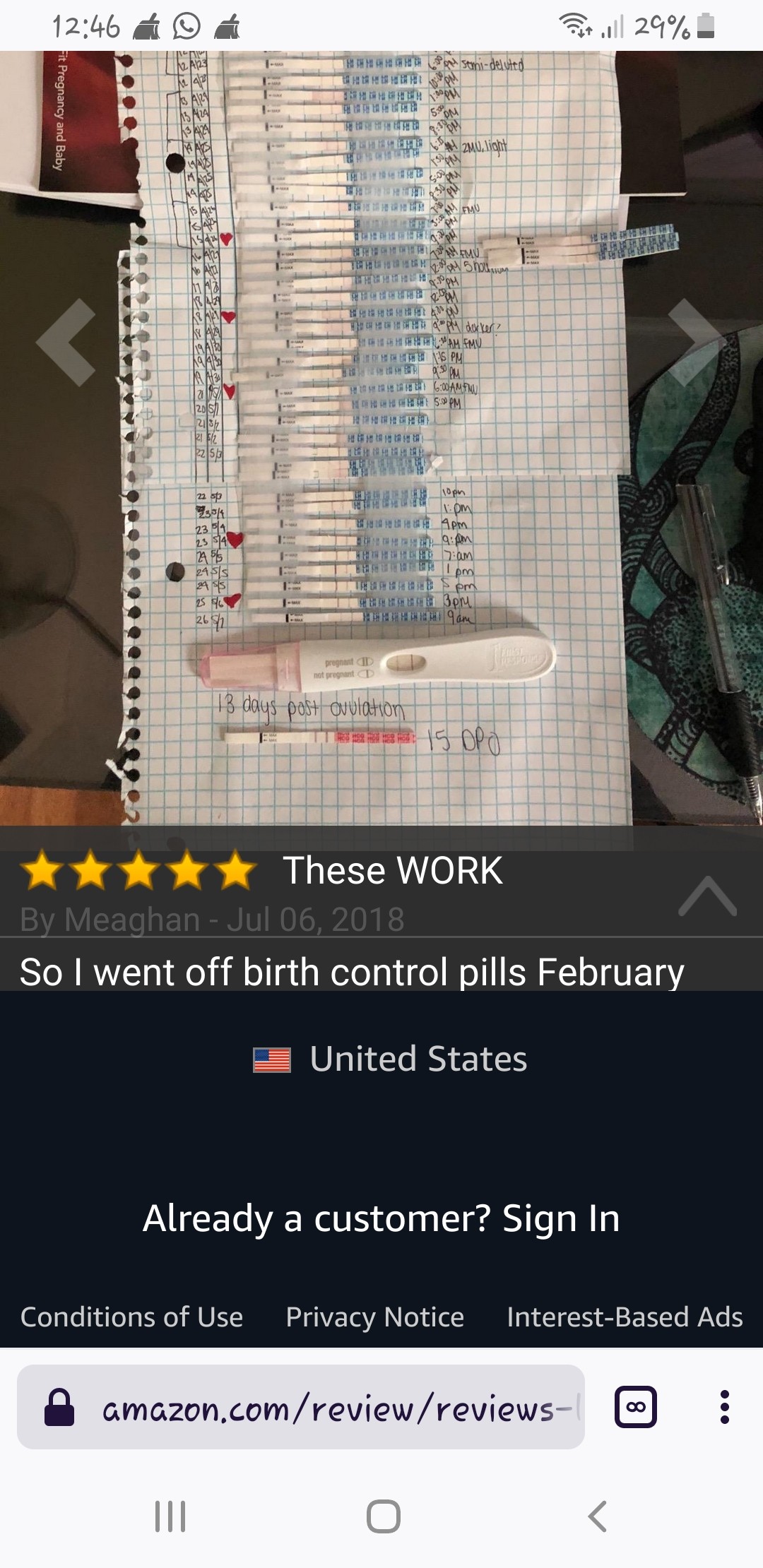
Task: Open the United States country selector
Action: [390, 1059]
